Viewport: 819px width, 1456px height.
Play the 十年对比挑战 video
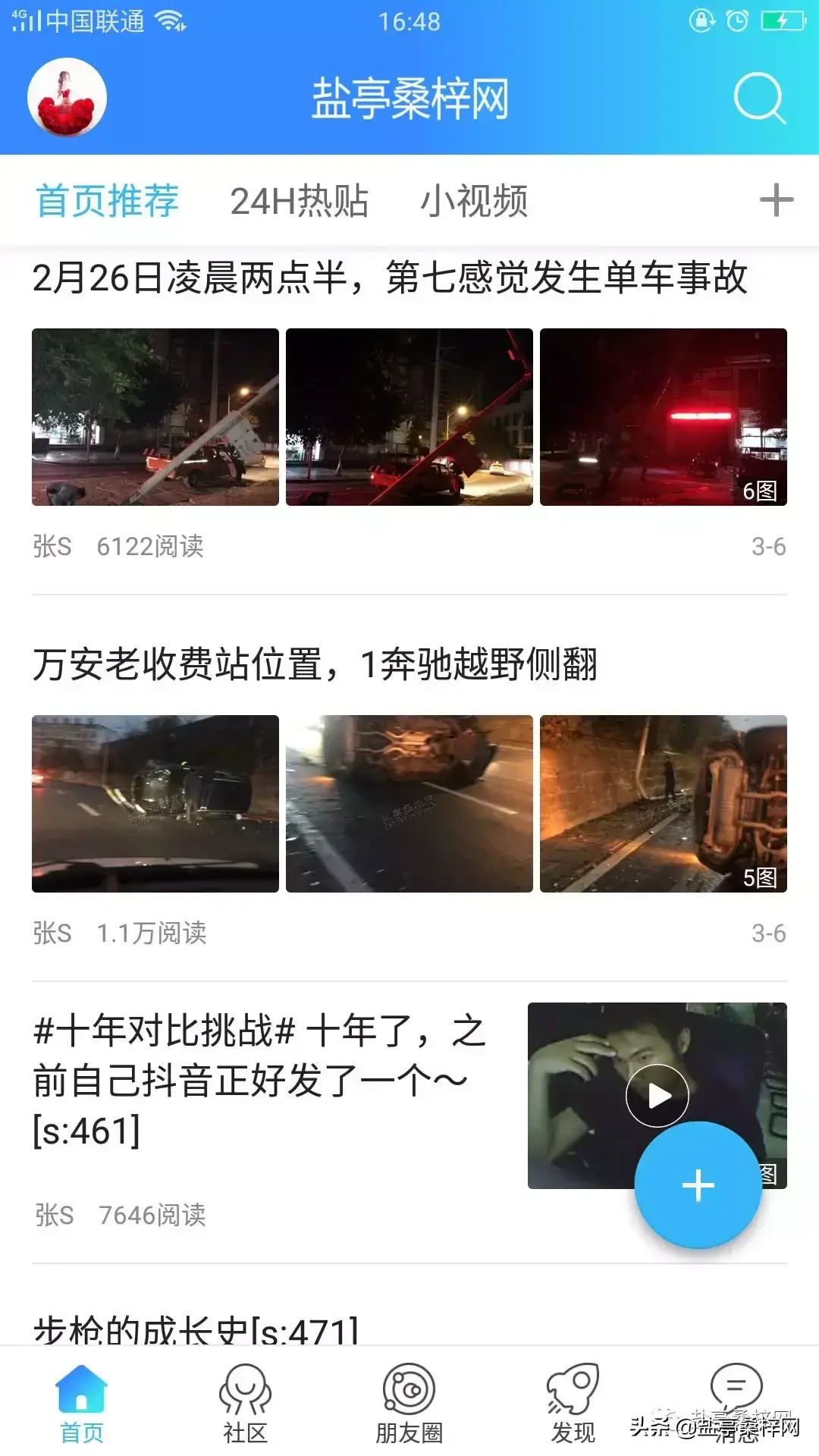pyautogui.click(x=657, y=1095)
